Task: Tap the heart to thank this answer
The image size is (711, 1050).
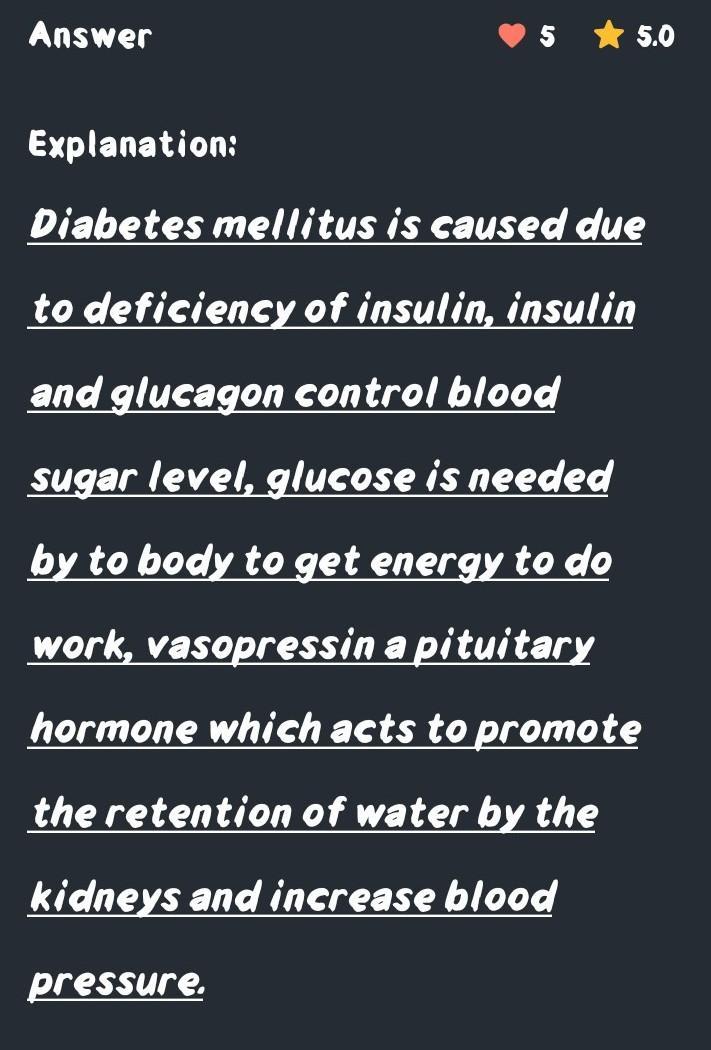Action: tap(511, 36)
